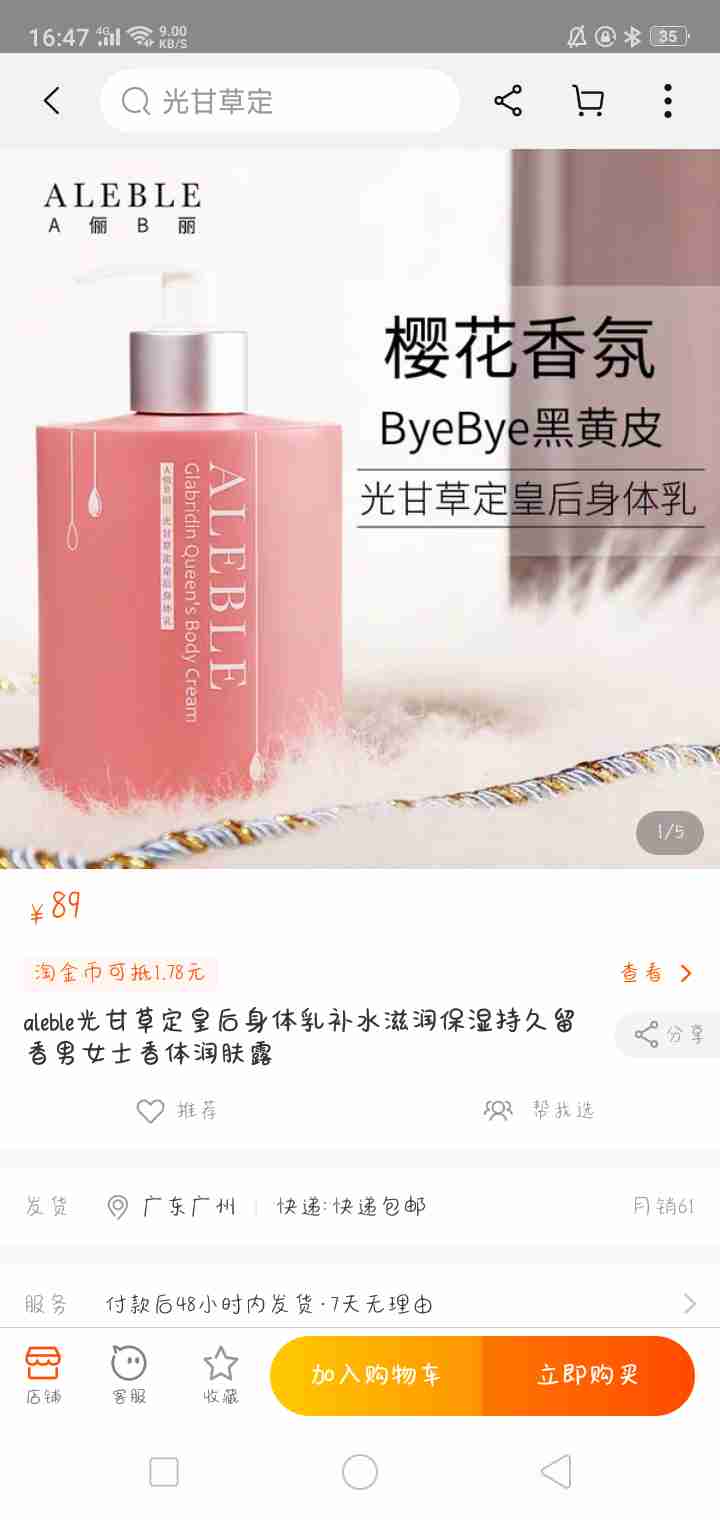720x1520 pixels.
Task: Tap 立即购买 to buy now
Action: coord(588,1375)
